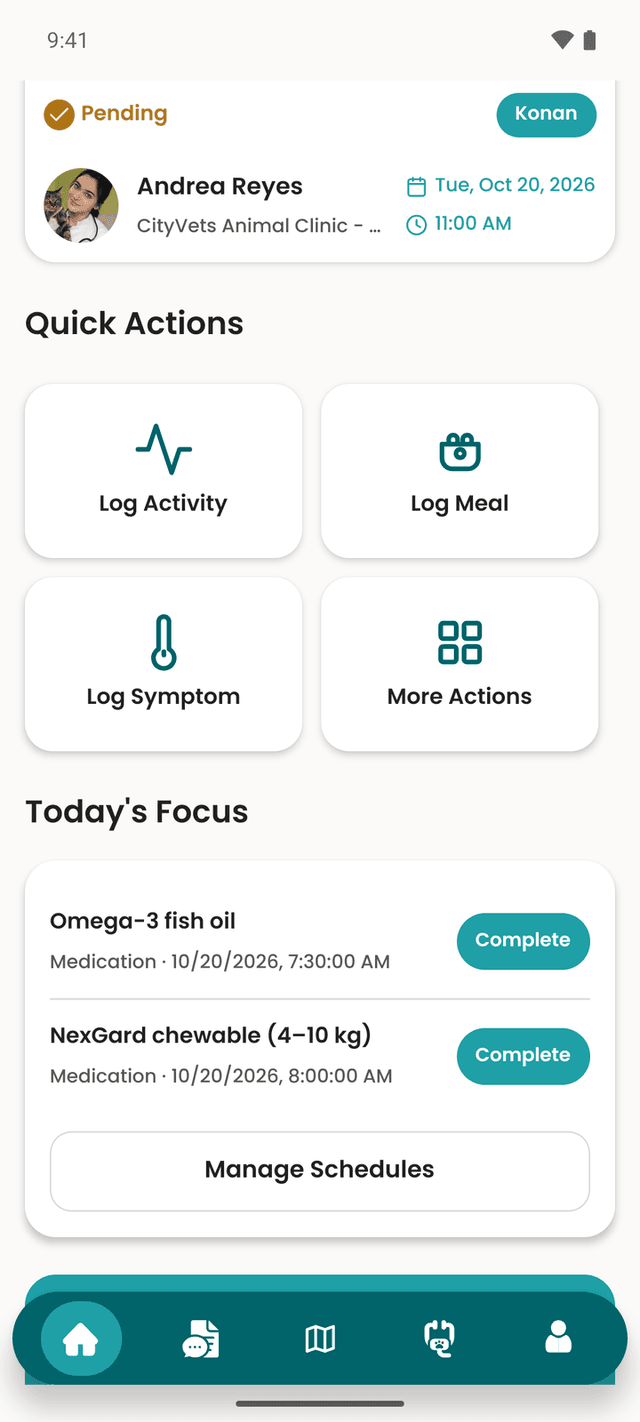This screenshot has width=640, height=1422.
Task: Open the profile tab
Action: pos(558,1339)
